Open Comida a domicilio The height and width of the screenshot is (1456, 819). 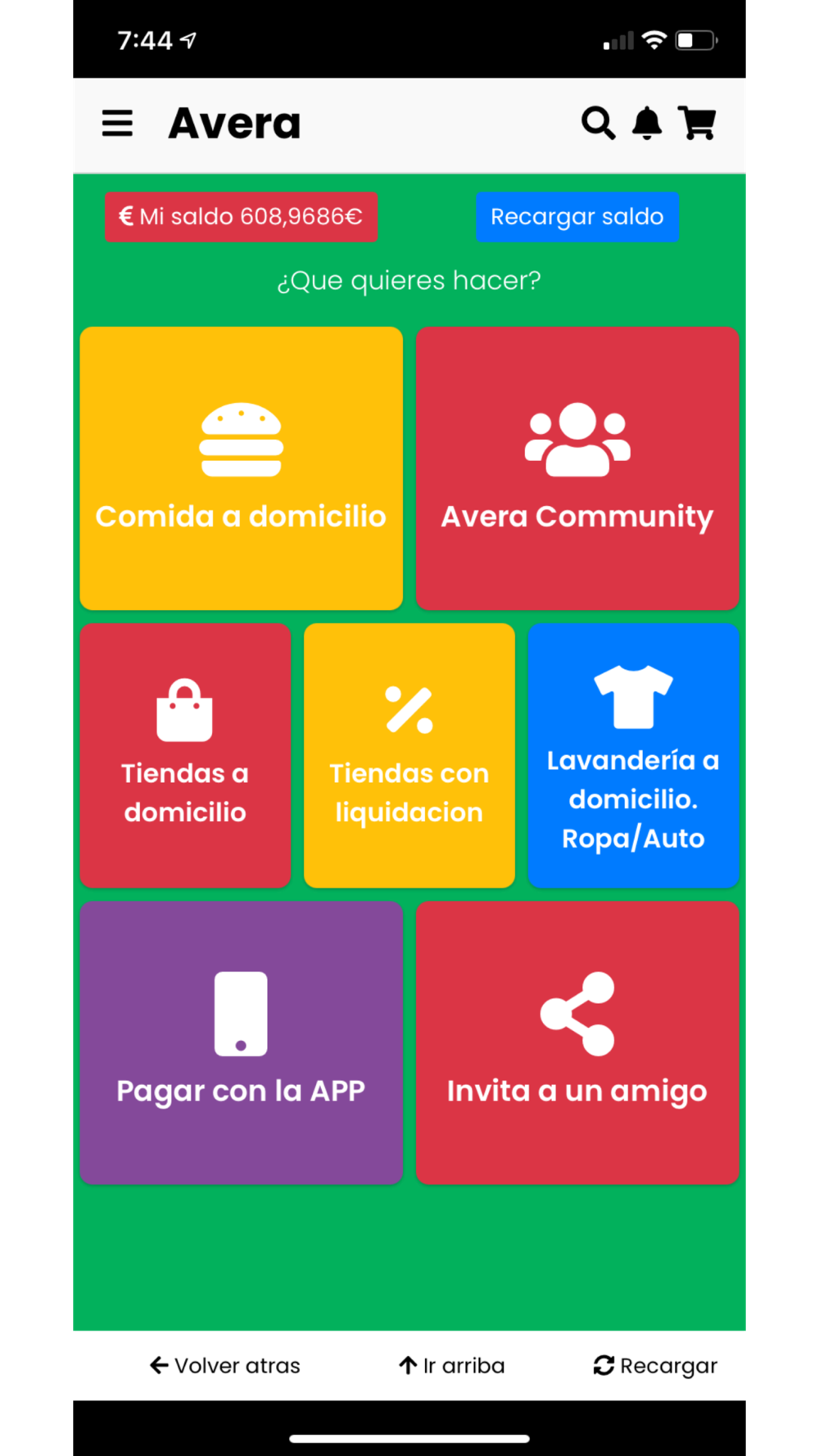coord(242,468)
